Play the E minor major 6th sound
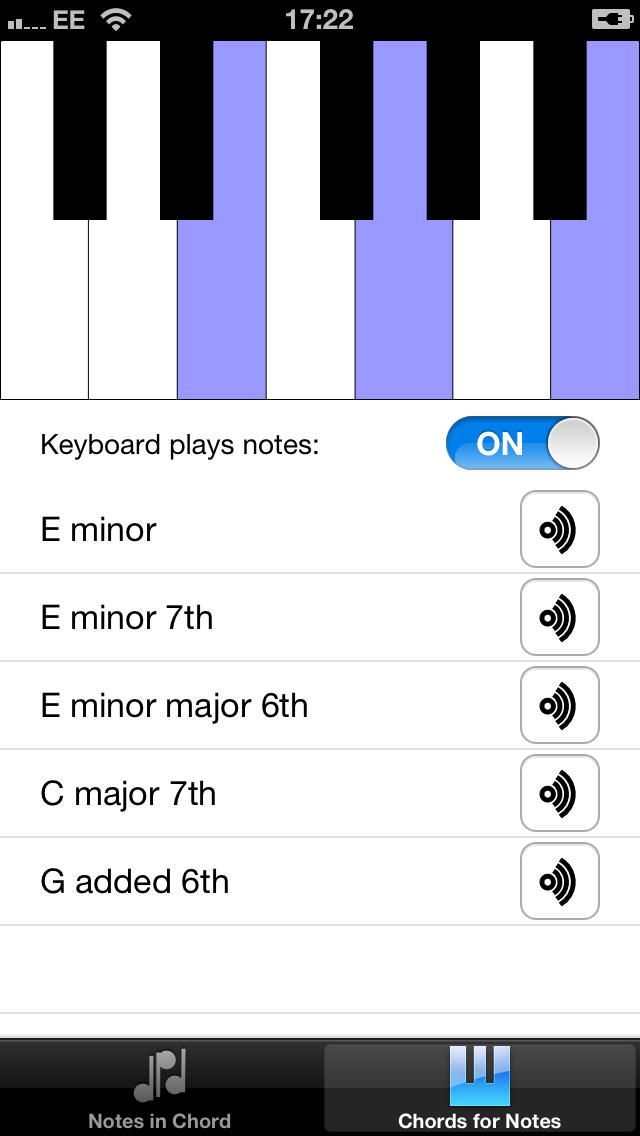This screenshot has height=1136, width=640. [x=560, y=705]
